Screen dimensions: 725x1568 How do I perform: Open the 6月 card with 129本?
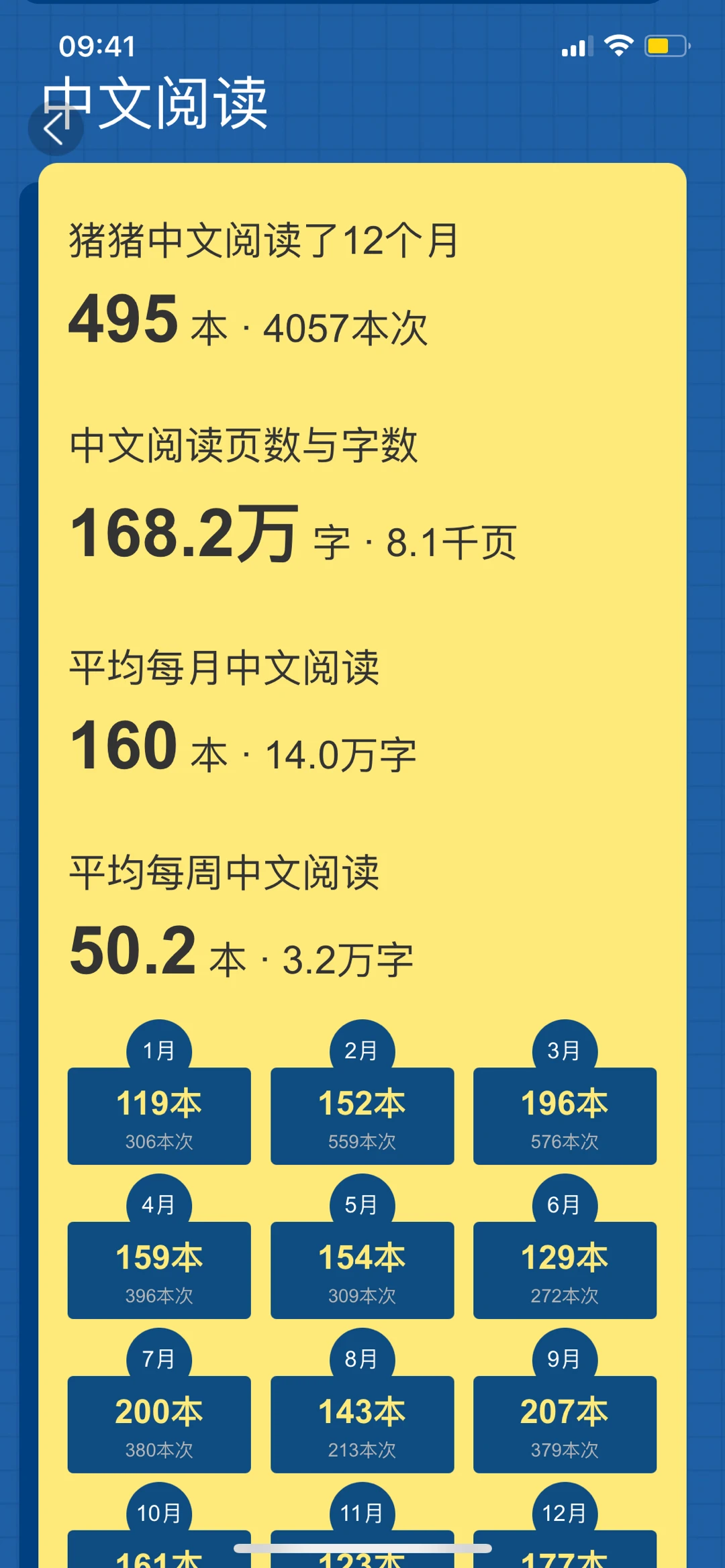tap(565, 1269)
